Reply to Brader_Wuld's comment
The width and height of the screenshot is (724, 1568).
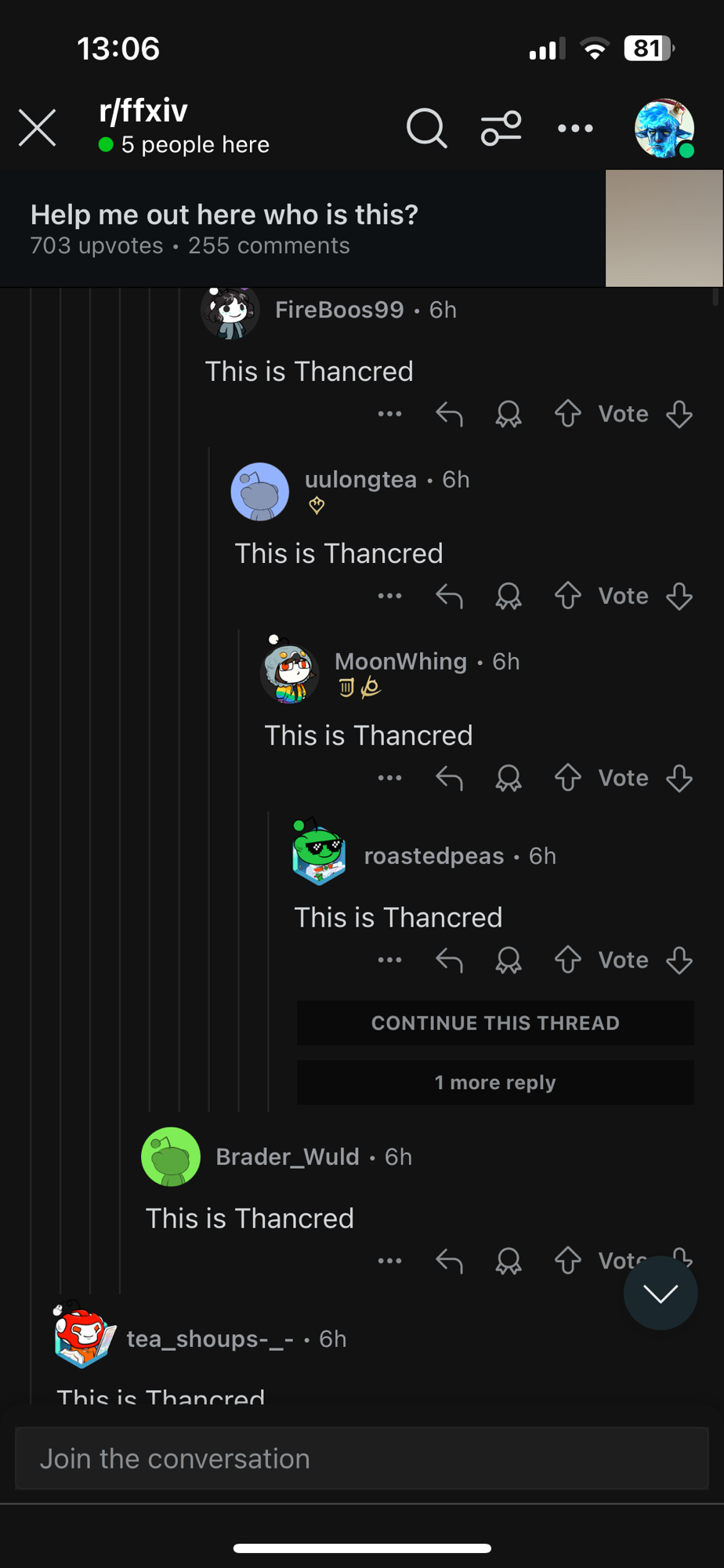[x=449, y=1261]
